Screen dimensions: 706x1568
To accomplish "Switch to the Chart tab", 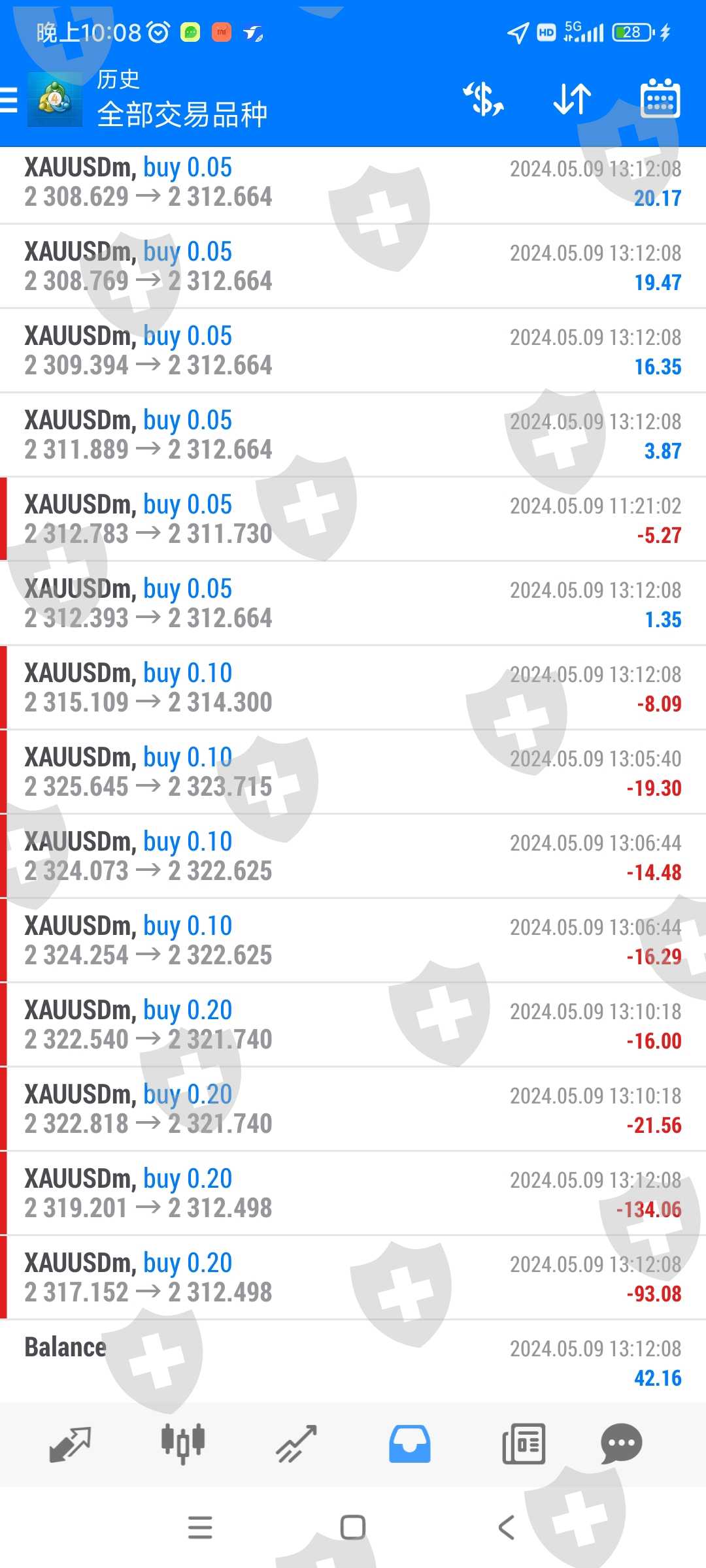I will (x=183, y=1444).
